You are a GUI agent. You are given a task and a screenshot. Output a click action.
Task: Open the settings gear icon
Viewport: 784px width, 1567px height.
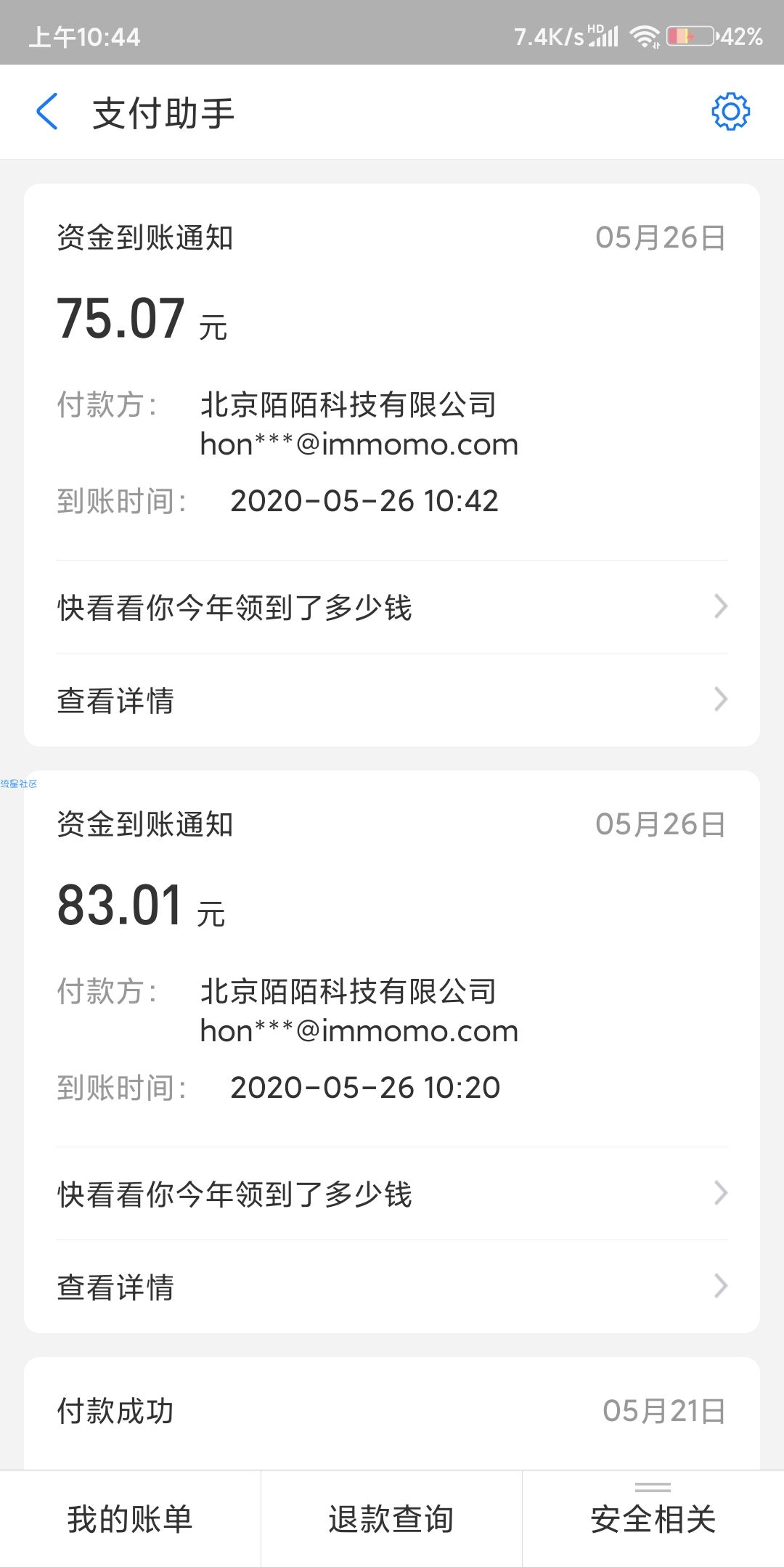pyautogui.click(x=730, y=112)
